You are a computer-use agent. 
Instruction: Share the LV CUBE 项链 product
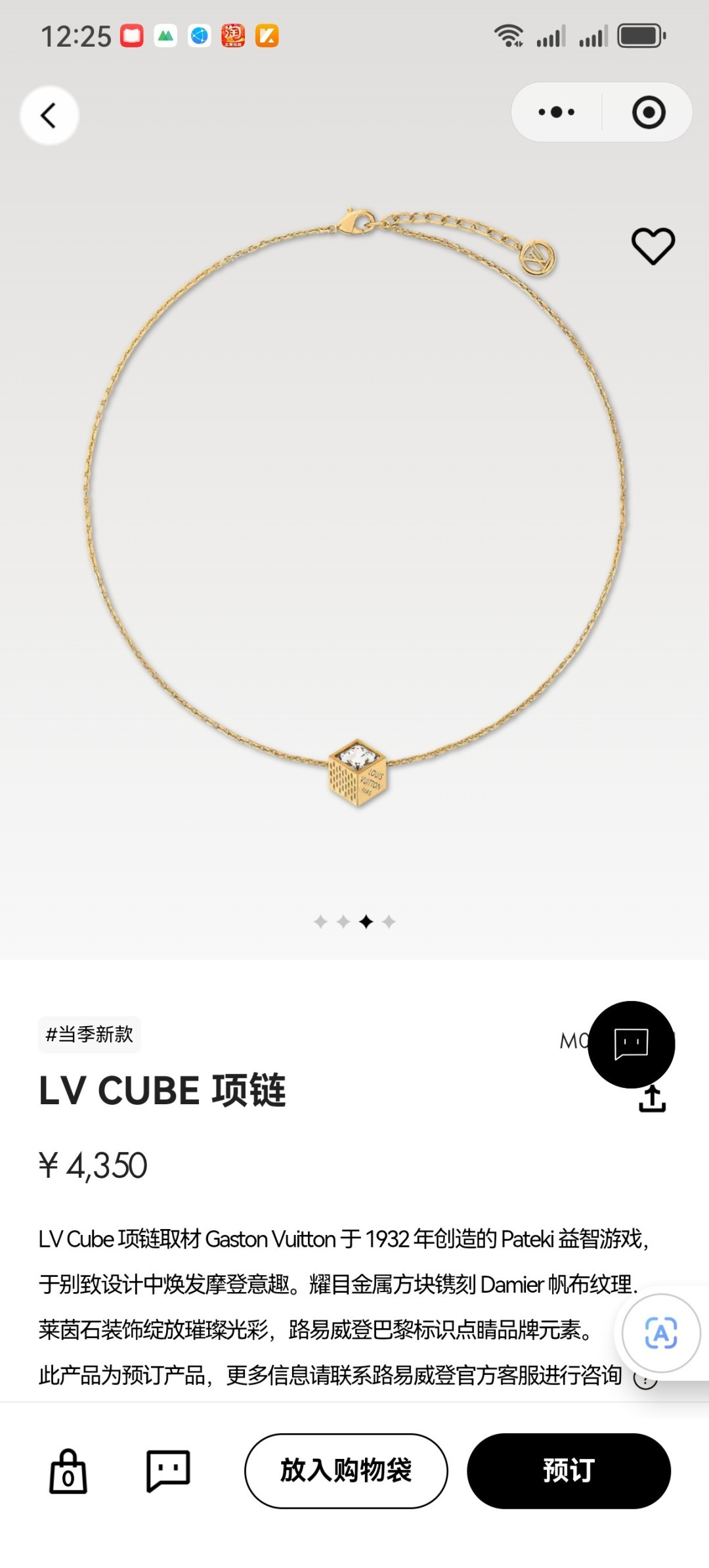coord(652,1099)
